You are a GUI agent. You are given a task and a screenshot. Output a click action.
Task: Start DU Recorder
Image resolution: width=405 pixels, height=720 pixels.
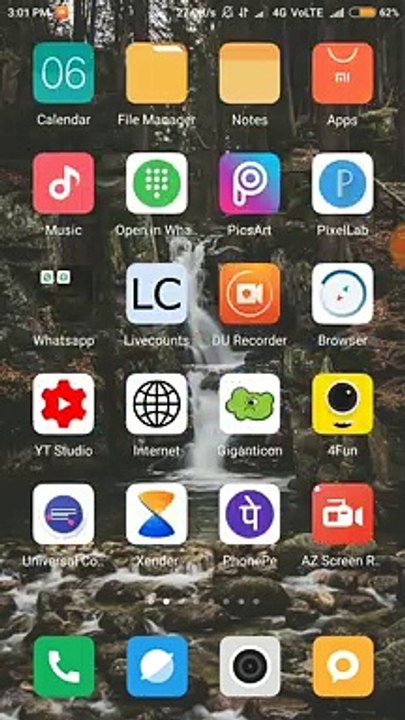pos(250,294)
